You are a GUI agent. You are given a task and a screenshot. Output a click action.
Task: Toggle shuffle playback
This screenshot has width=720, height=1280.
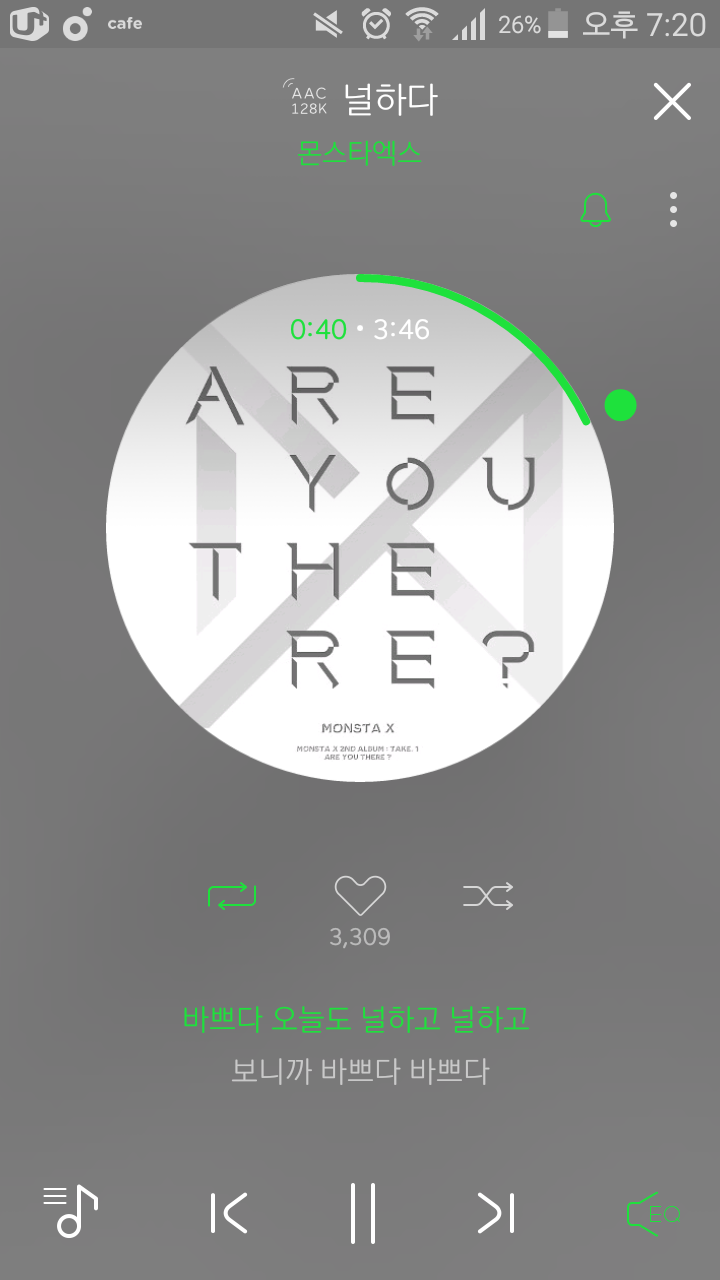(488, 896)
